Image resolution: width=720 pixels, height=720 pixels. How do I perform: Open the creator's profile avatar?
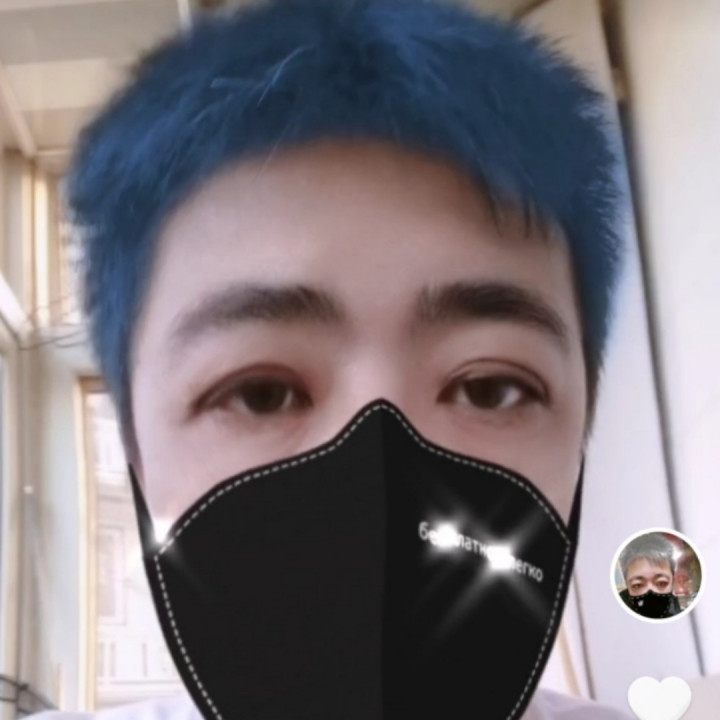656,575
